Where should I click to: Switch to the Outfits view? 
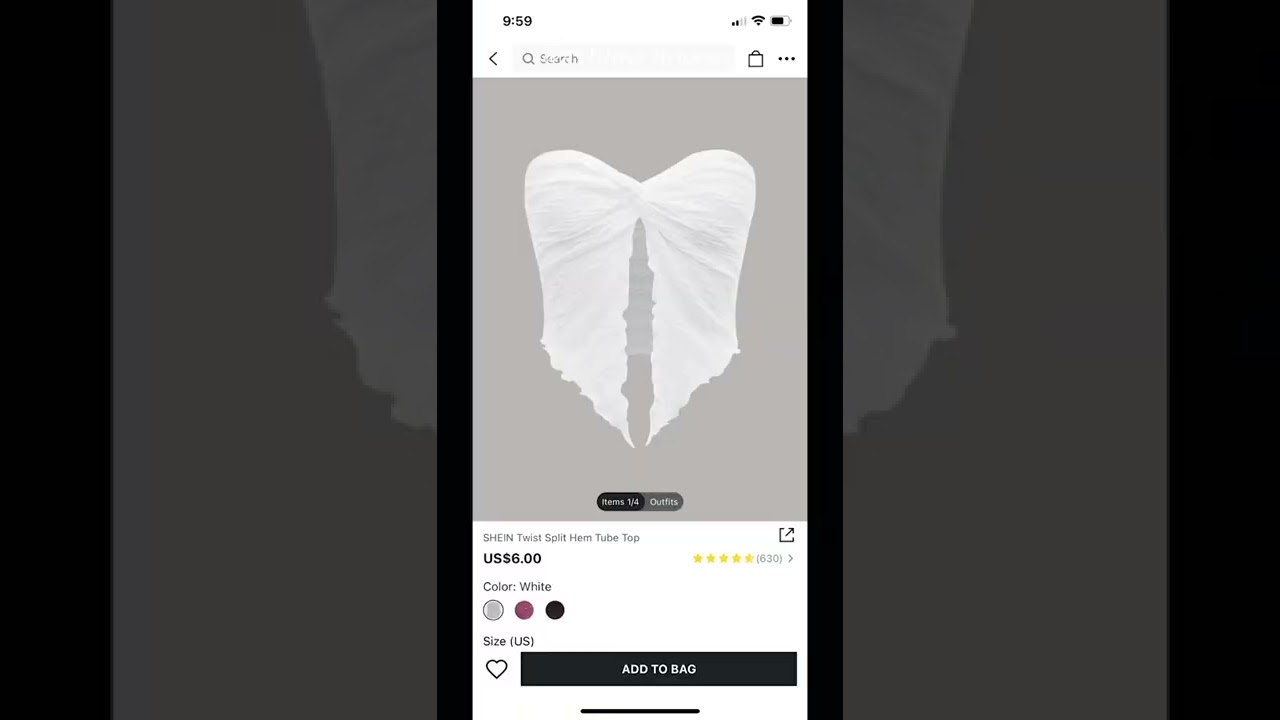663,502
